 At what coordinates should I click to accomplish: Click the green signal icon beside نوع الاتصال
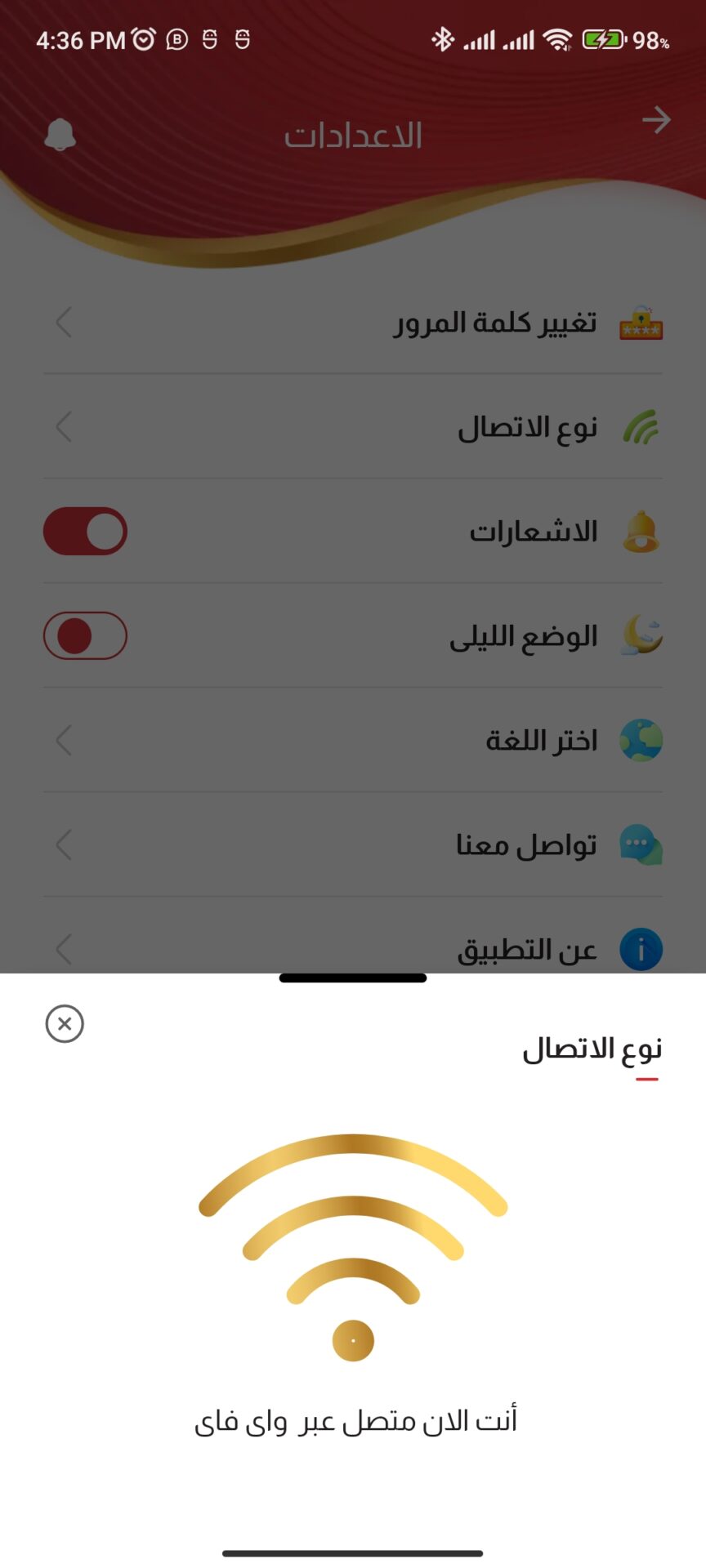tap(641, 426)
